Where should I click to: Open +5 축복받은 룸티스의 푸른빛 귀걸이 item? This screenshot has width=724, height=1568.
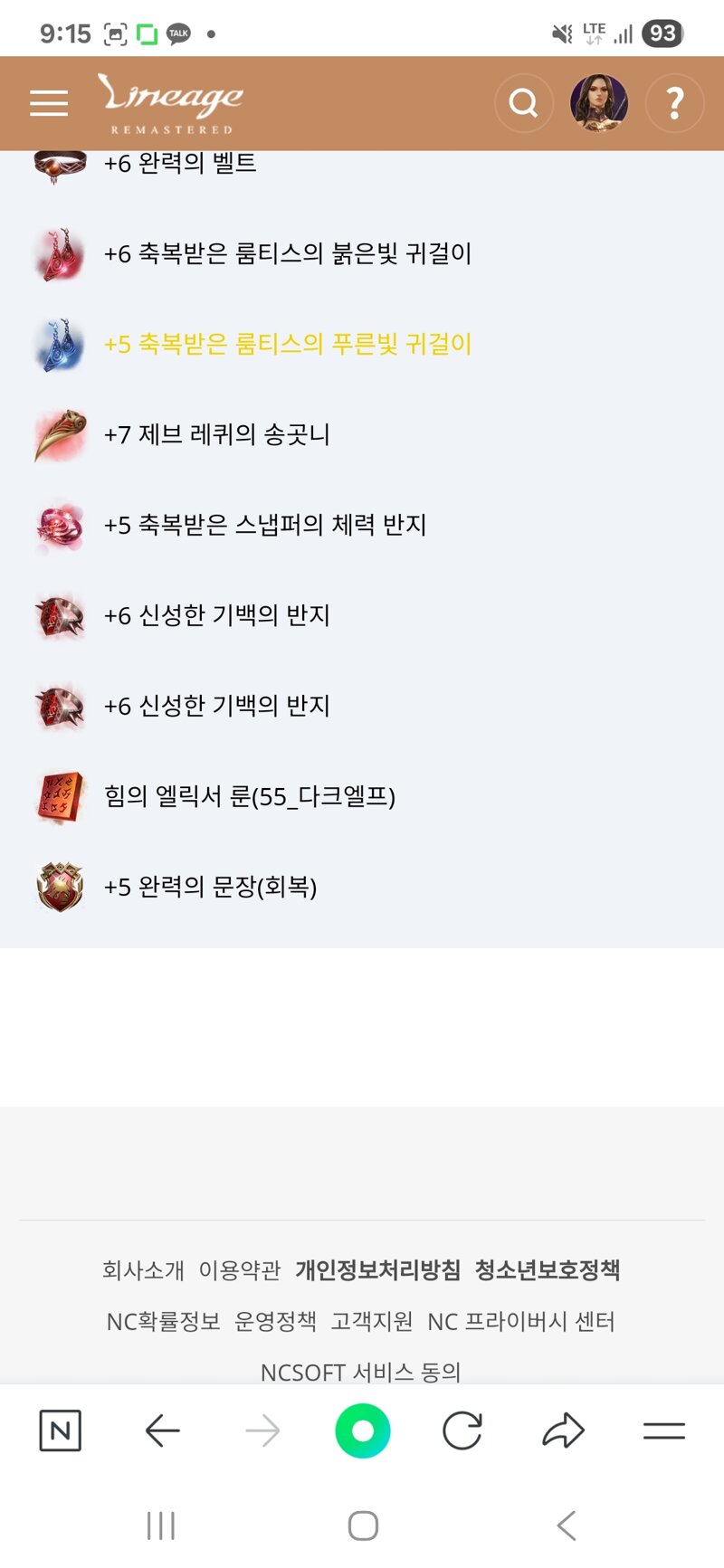[x=287, y=344]
